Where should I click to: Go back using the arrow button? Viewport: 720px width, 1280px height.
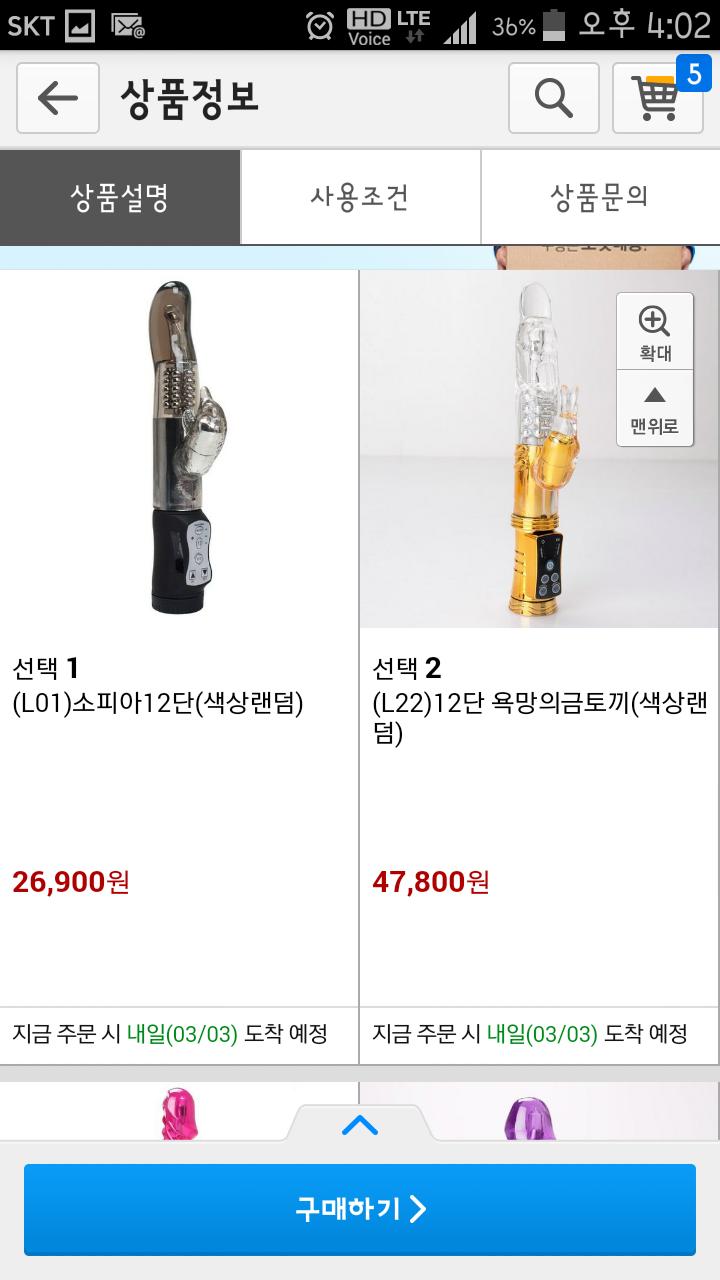point(58,98)
